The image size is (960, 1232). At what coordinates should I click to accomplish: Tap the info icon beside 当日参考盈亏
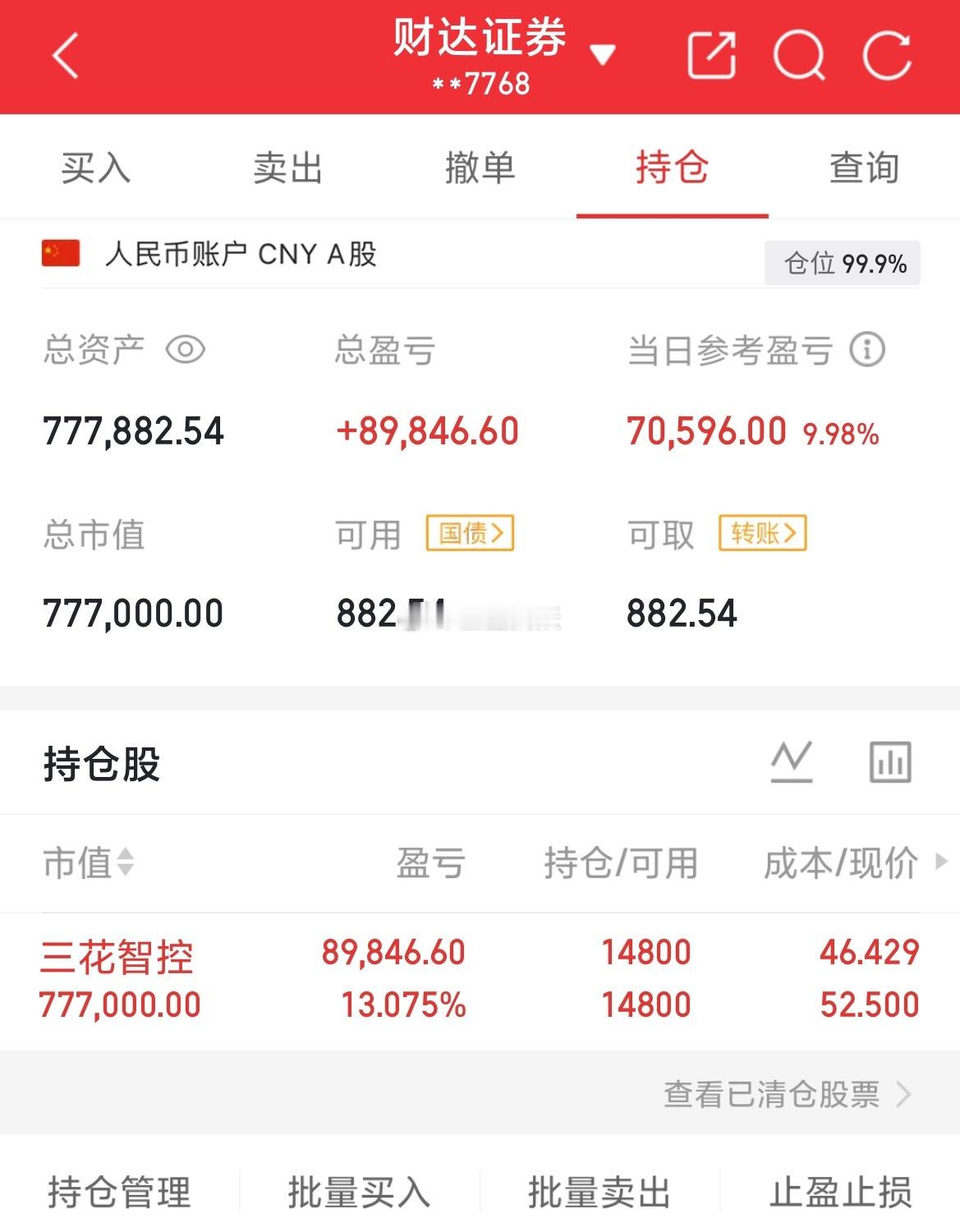(867, 349)
